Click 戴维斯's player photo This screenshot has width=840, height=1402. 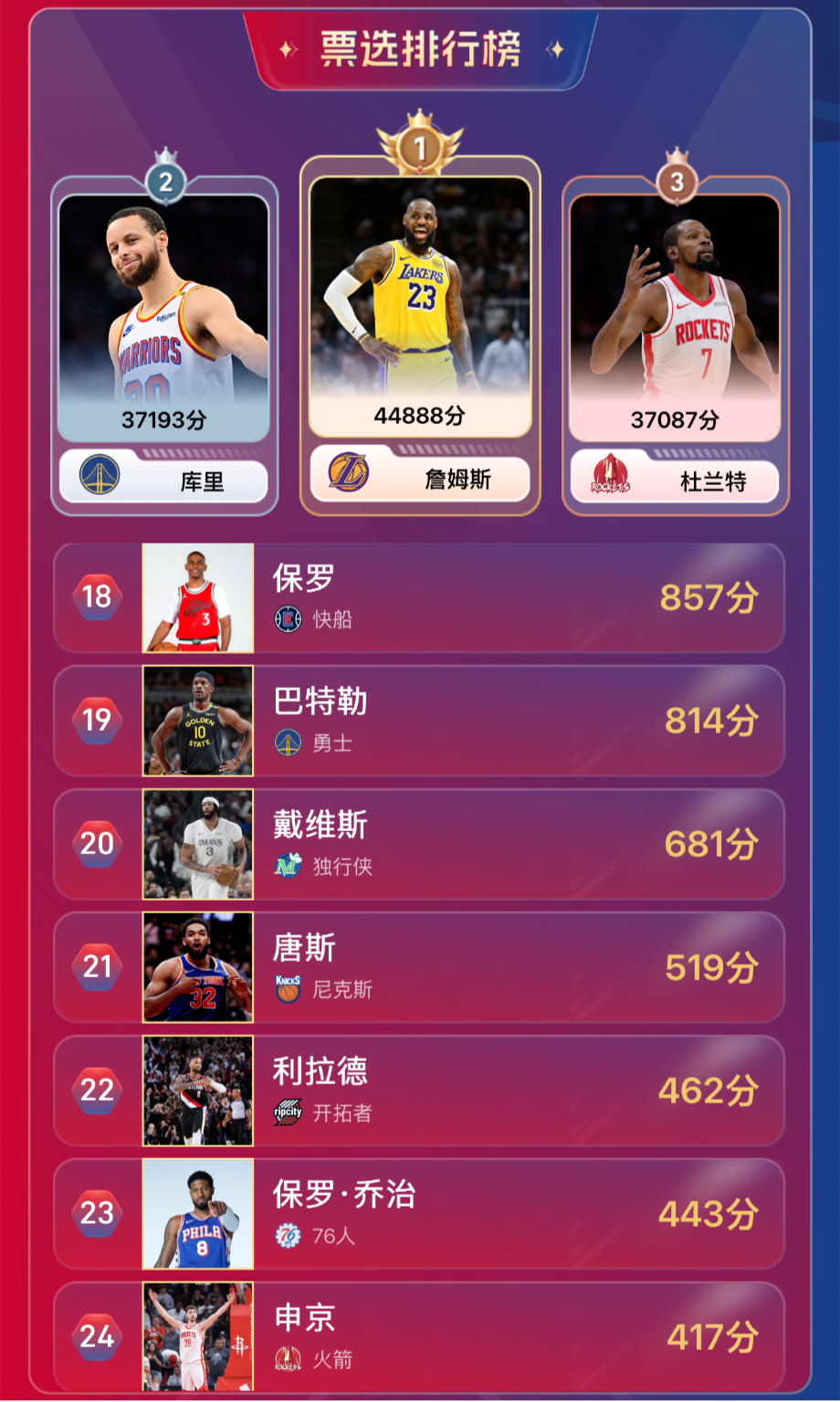pos(198,843)
